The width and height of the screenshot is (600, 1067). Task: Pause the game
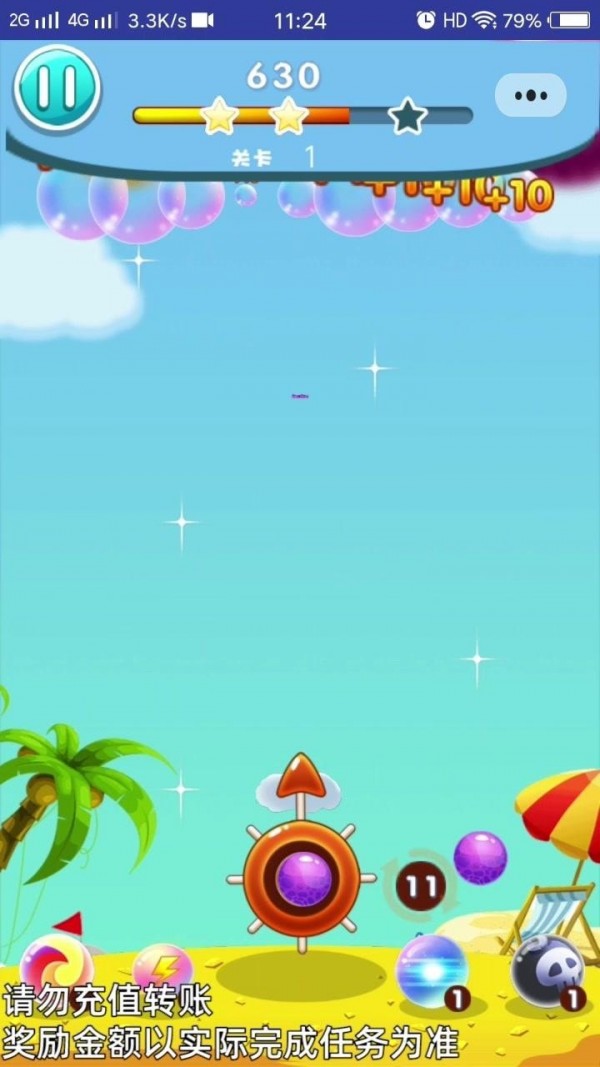point(57,89)
